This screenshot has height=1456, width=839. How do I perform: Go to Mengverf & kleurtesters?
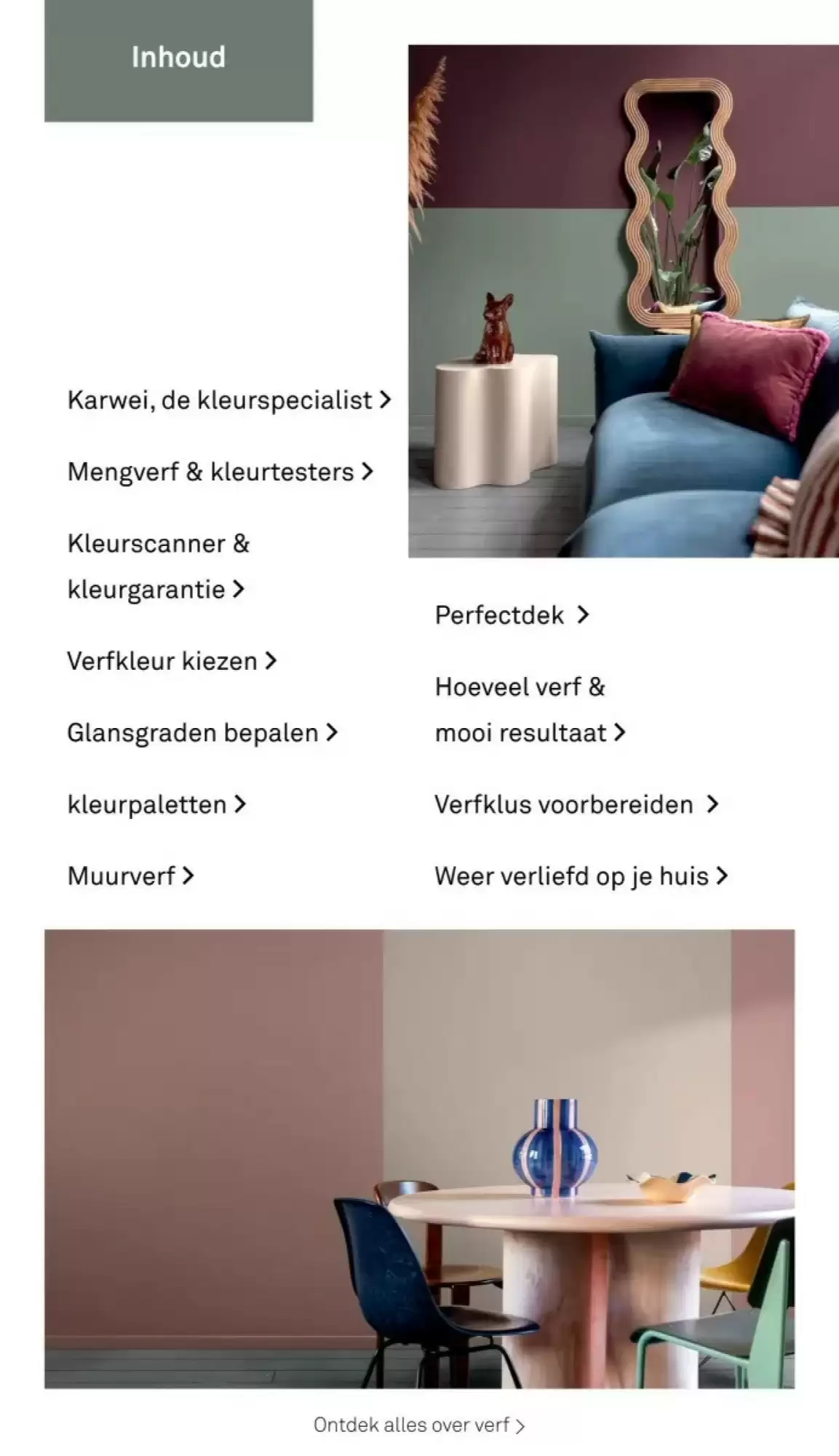[x=220, y=472]
